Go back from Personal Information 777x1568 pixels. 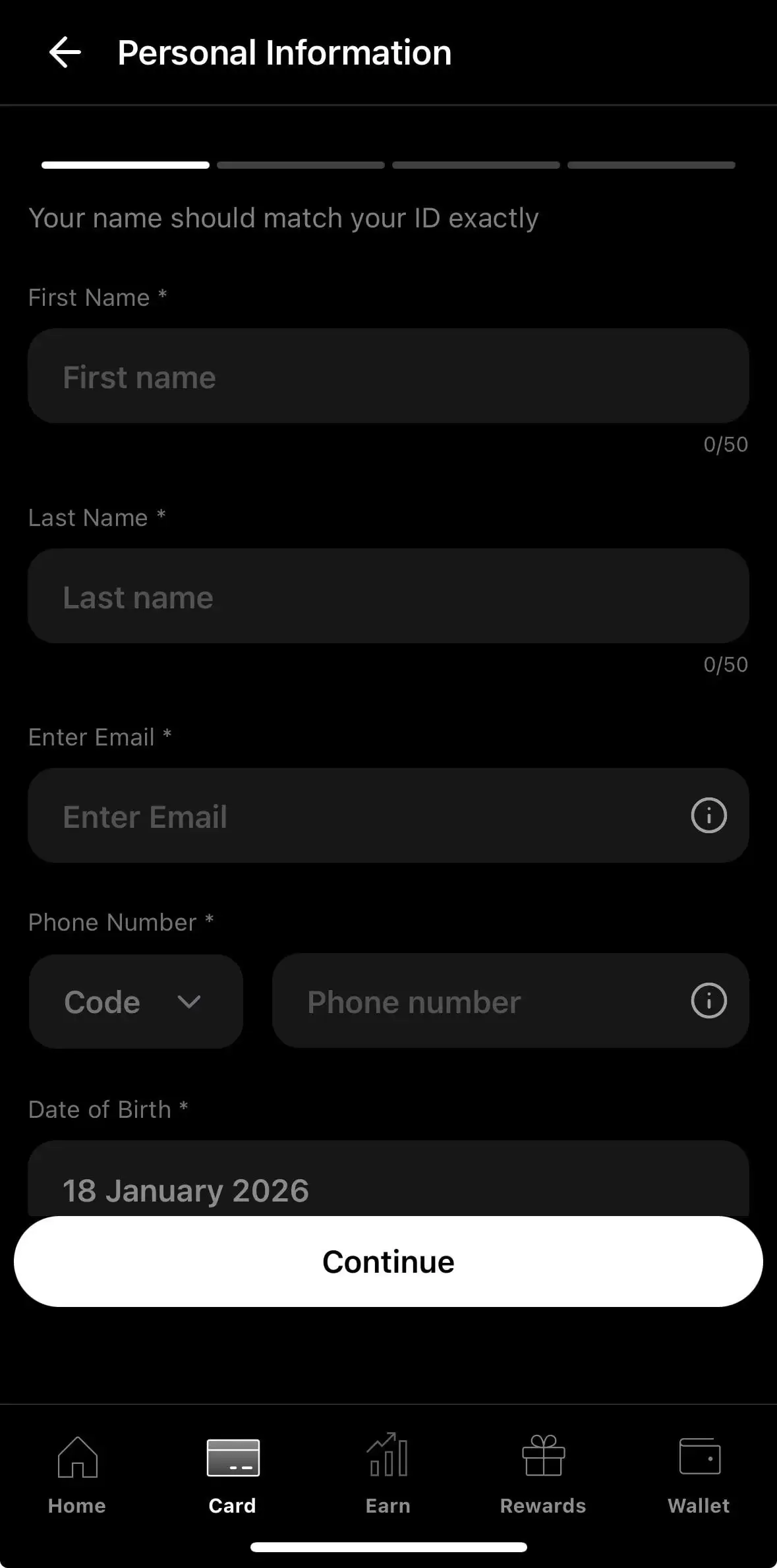65,52
